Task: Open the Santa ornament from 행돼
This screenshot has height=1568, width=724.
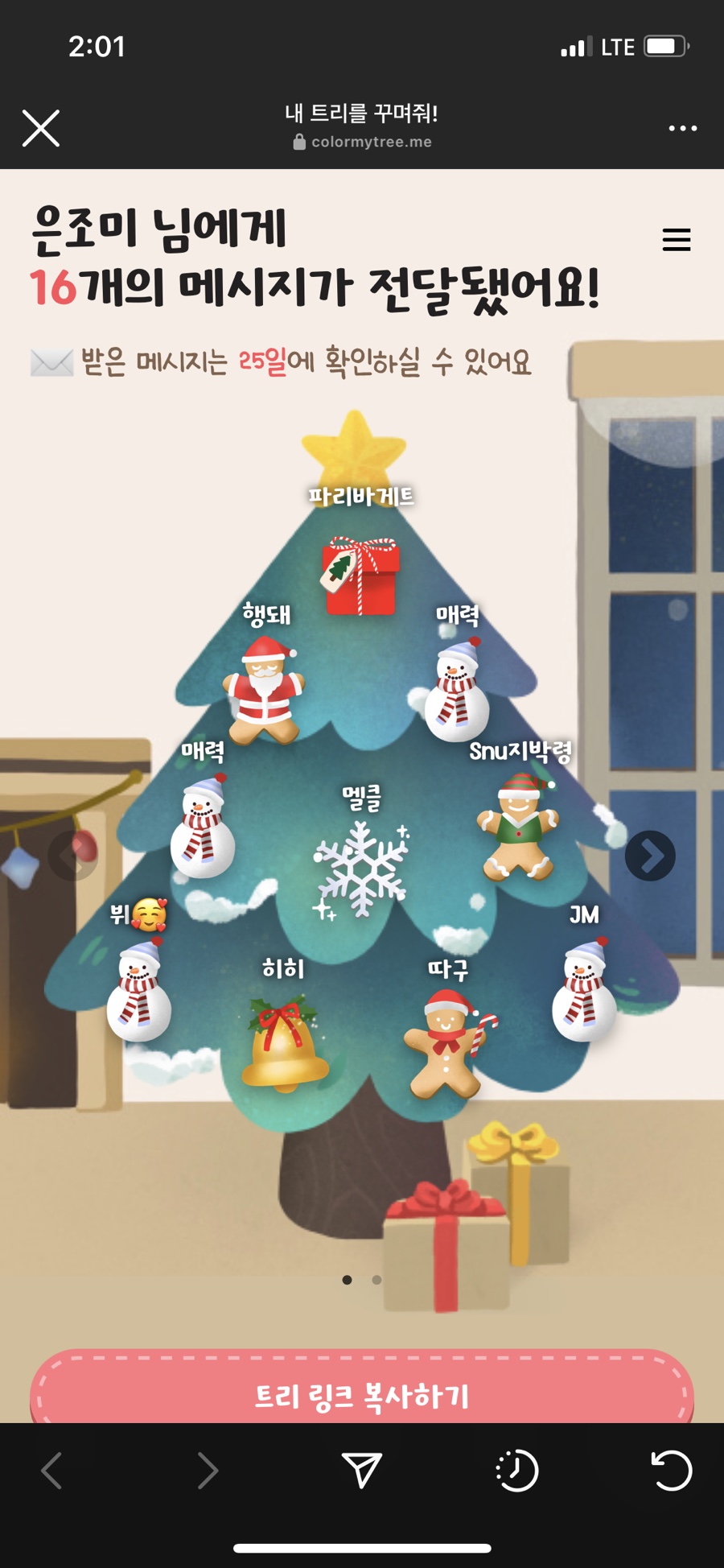Action: (265, 689)
